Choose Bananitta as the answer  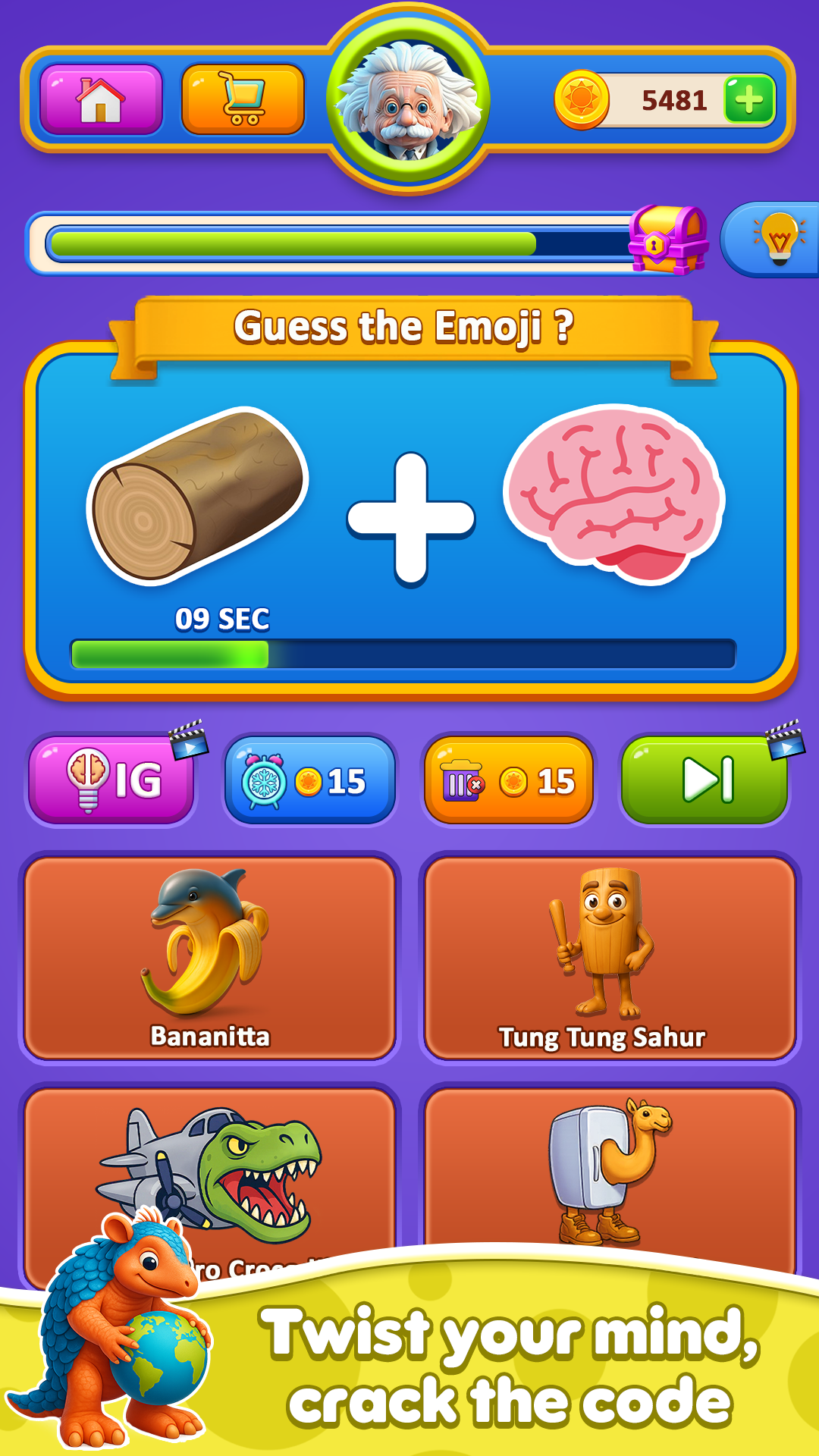pos(210,957)
